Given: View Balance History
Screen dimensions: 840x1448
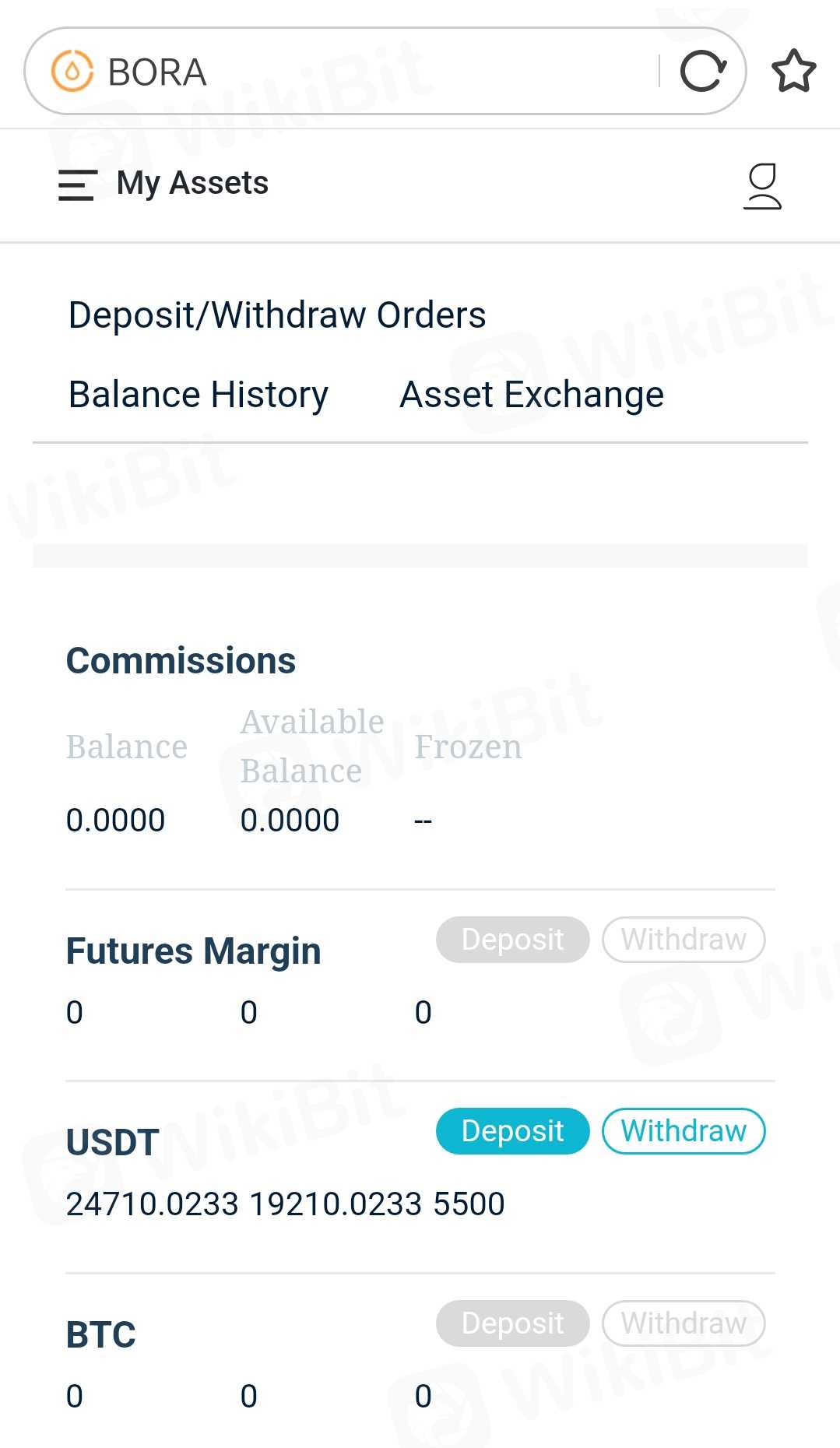Looking at the screenshot, I should [x=199, y=395].
